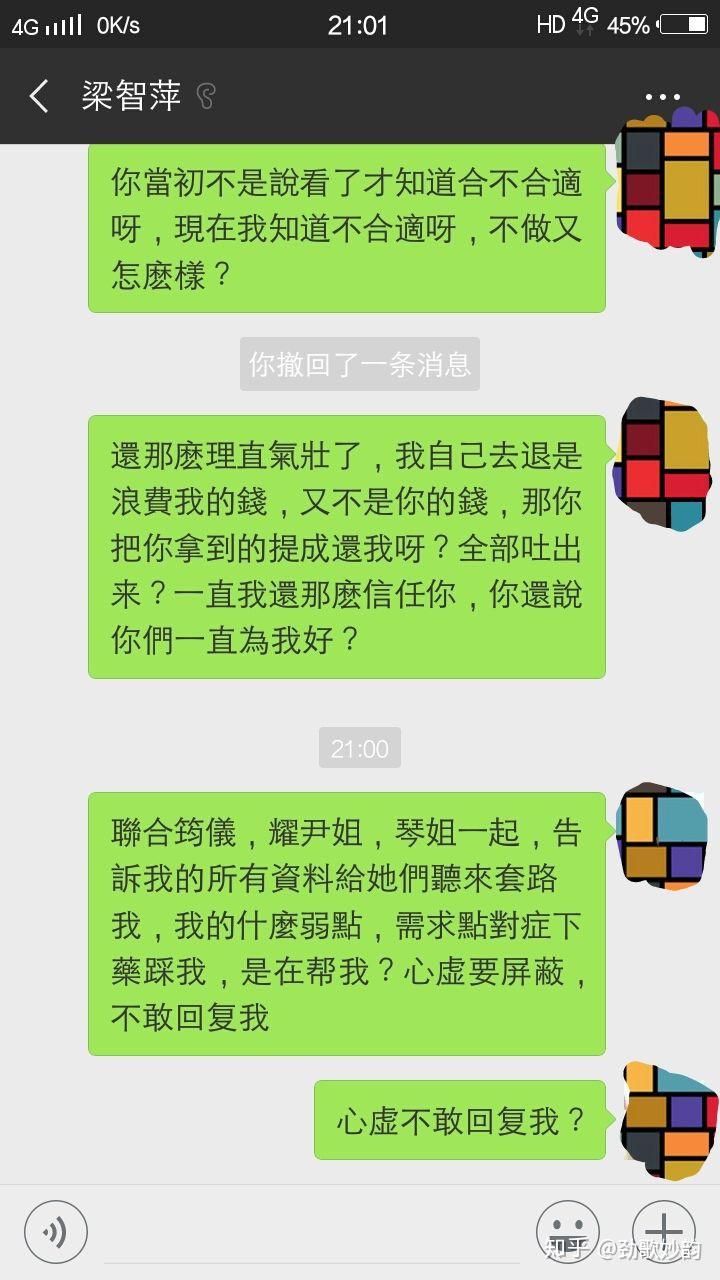Screen dimensions: 720x1280
Task: Switch to voice message input
Action: pos(56,1231)
